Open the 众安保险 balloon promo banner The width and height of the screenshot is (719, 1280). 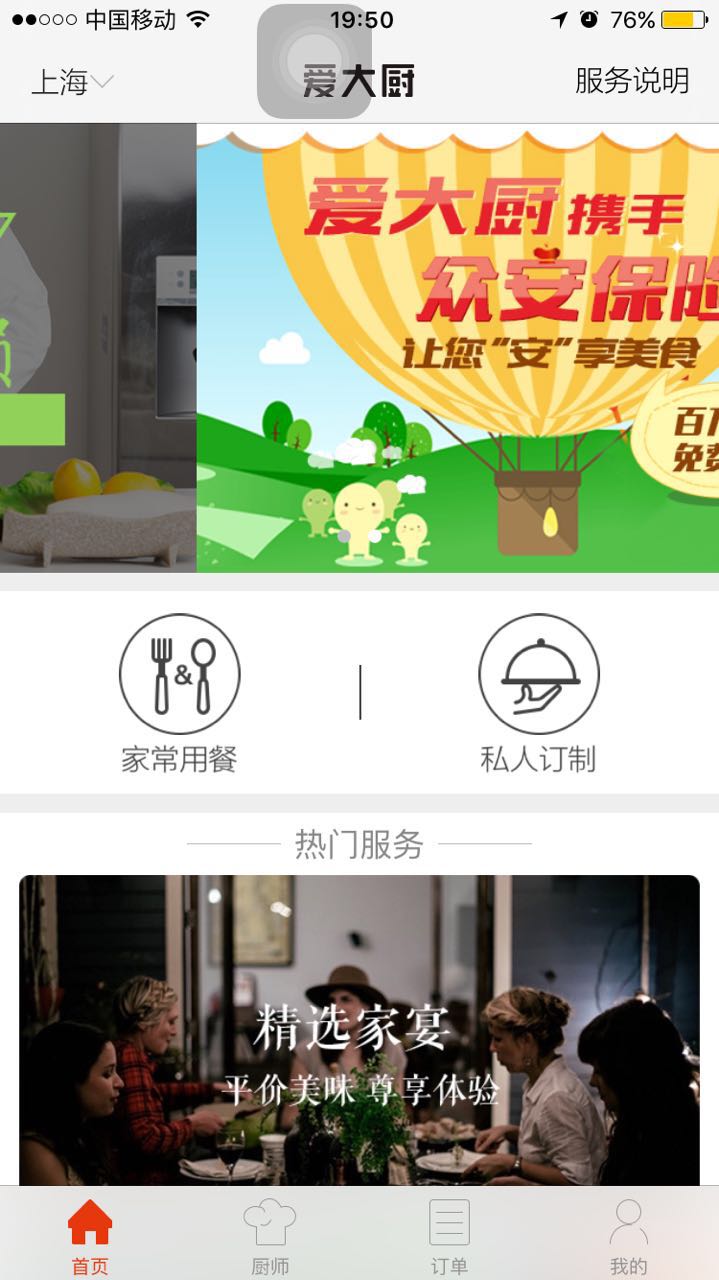click(x=458, y=348)
